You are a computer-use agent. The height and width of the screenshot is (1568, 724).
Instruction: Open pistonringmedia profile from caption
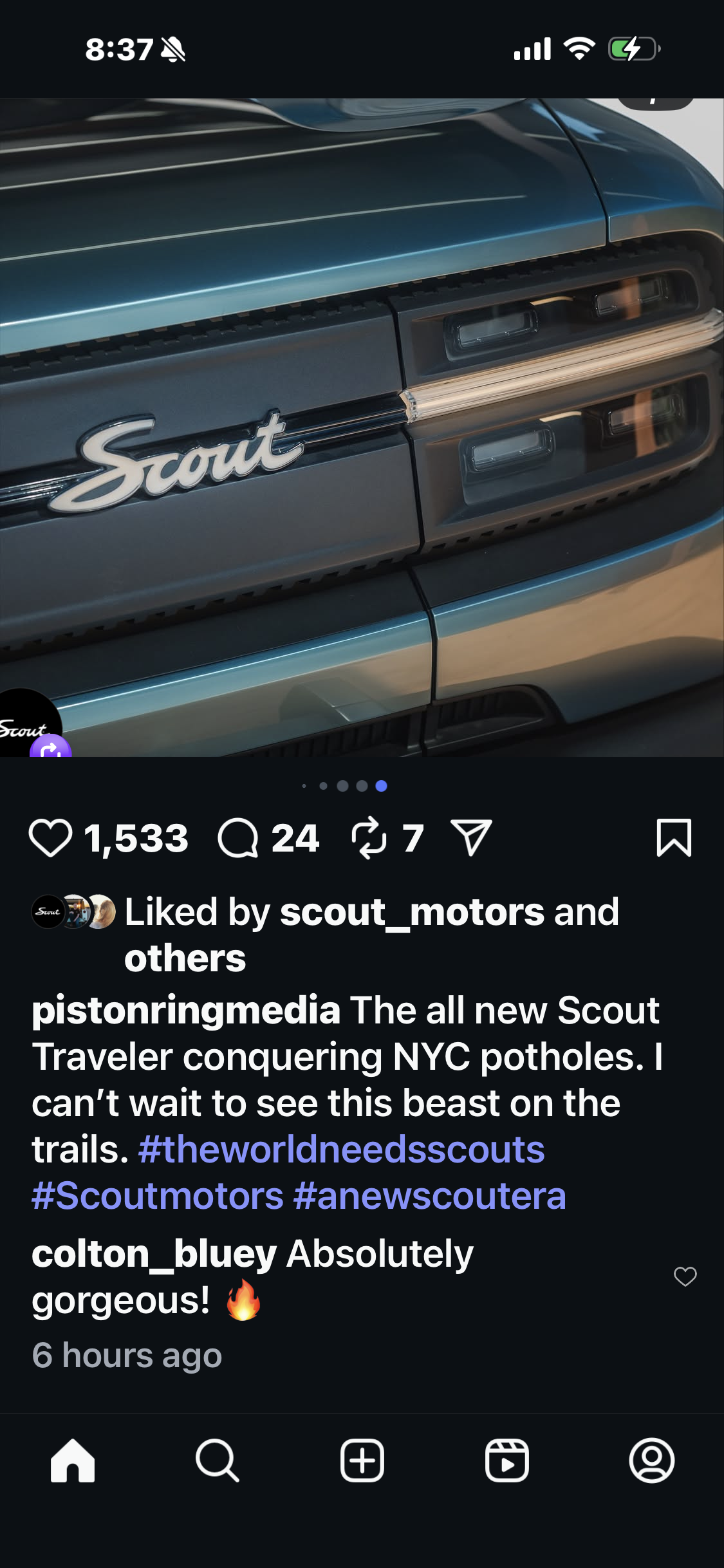pos(185,1010)
